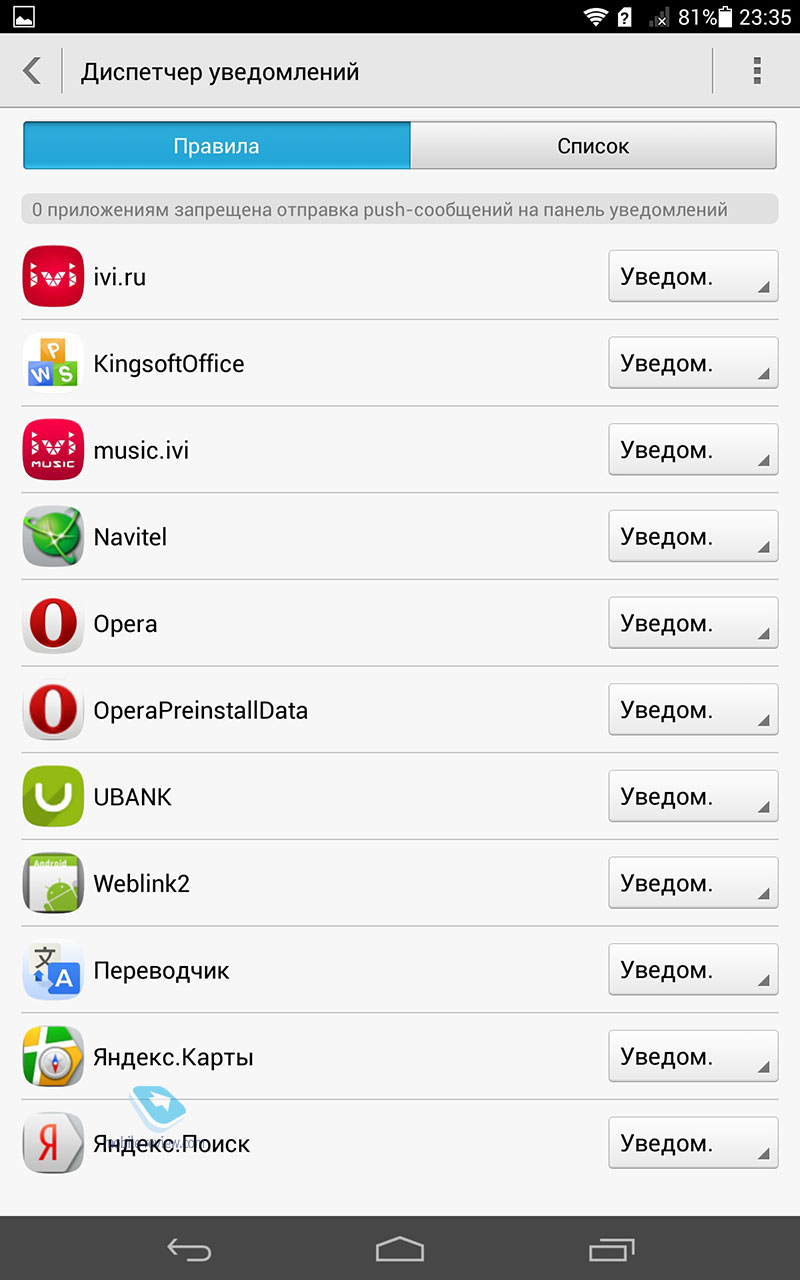Change Яндекс.Карты notification rule
The image size is (800, 1280).
click(693, 1057)
